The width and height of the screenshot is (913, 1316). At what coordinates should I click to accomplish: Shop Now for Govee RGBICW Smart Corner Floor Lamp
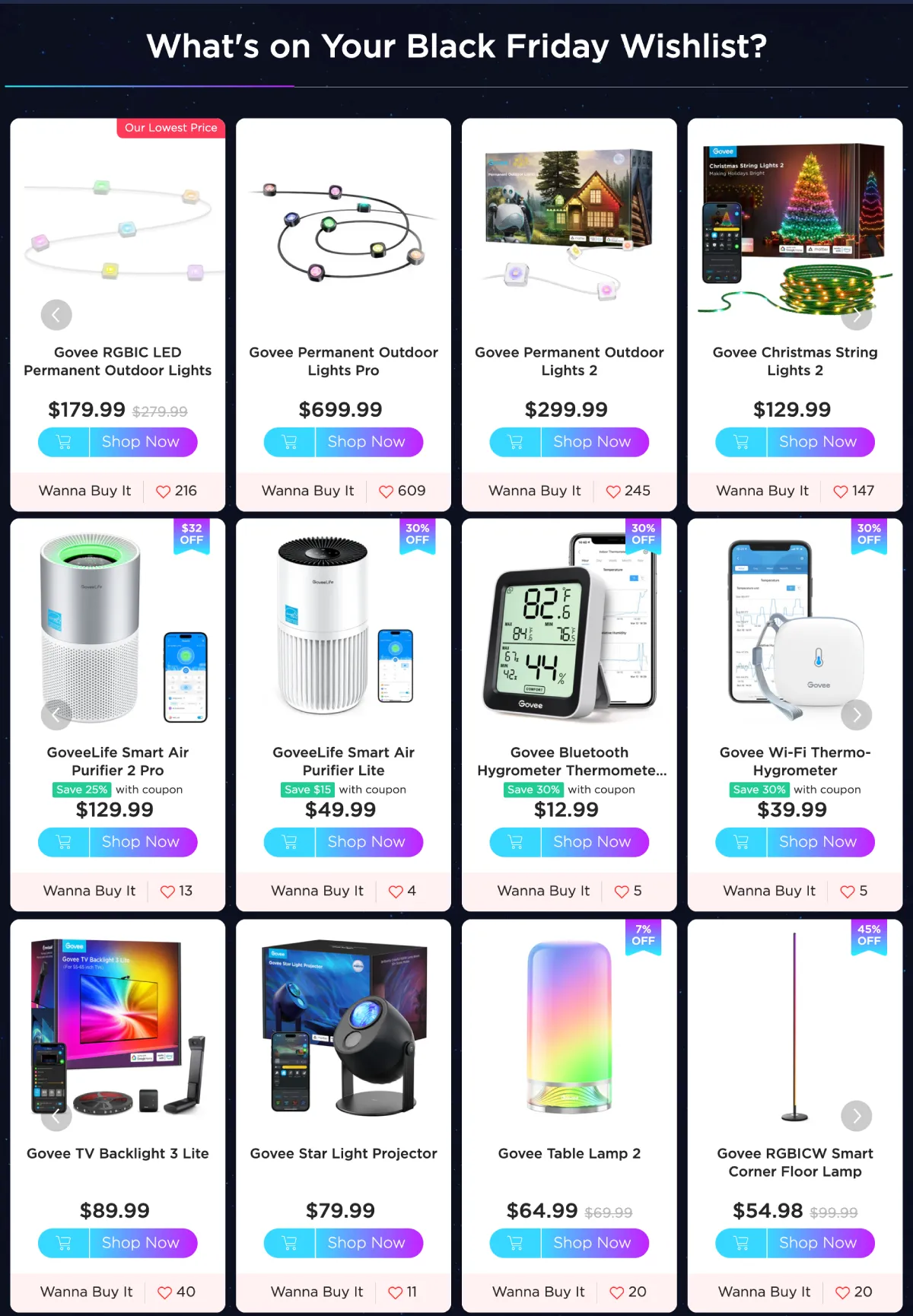pos(819,1243)
